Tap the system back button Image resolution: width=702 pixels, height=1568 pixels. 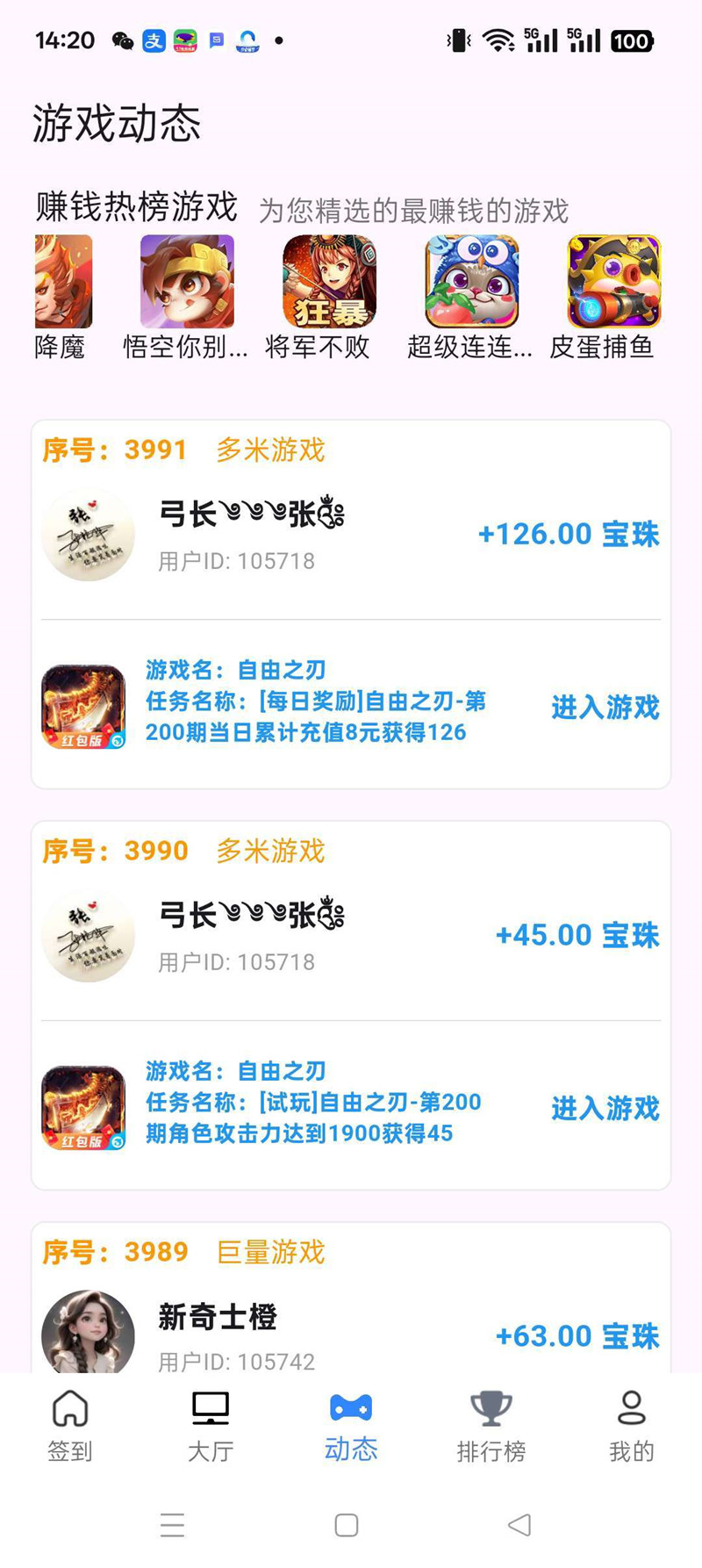(x=519, y=1525)
